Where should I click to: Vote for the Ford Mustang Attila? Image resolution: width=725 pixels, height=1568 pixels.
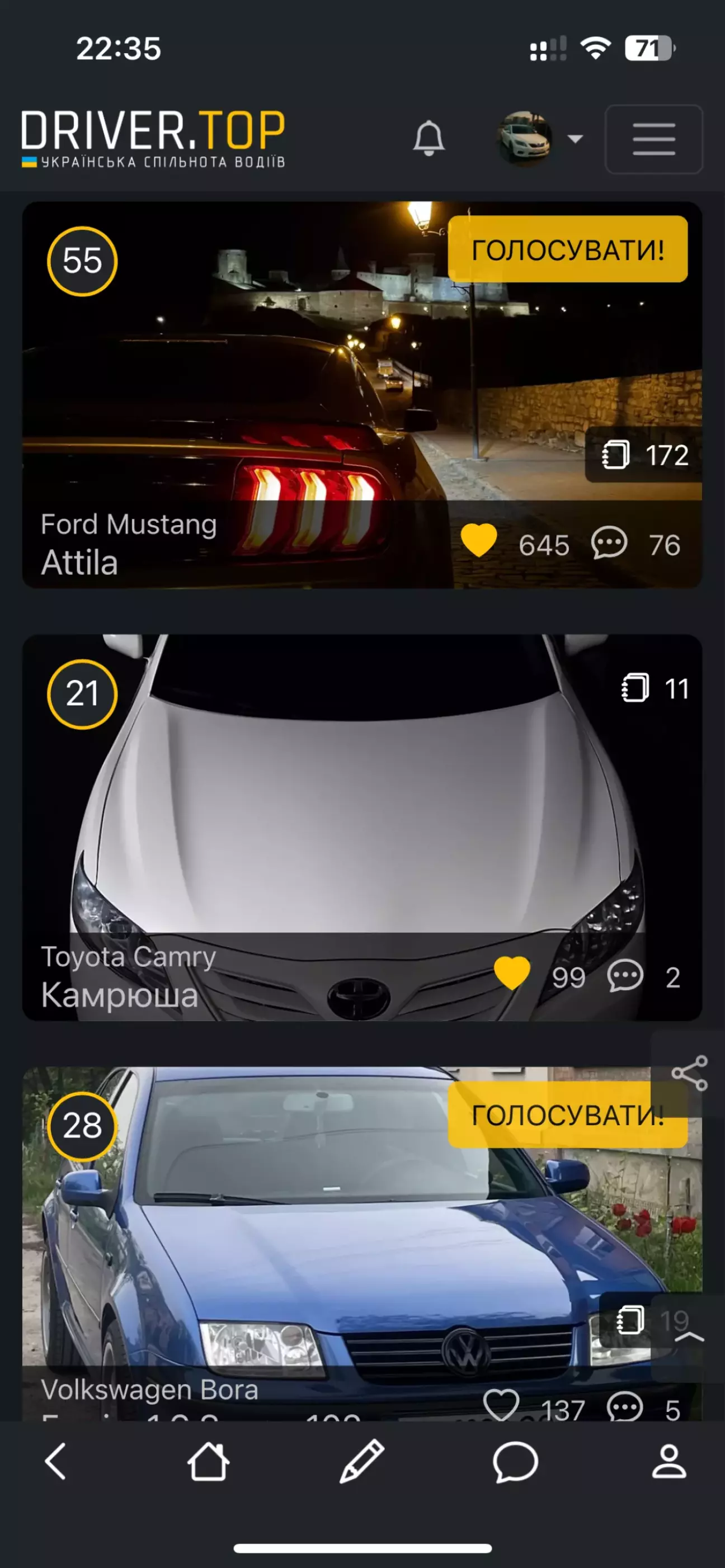567,249
